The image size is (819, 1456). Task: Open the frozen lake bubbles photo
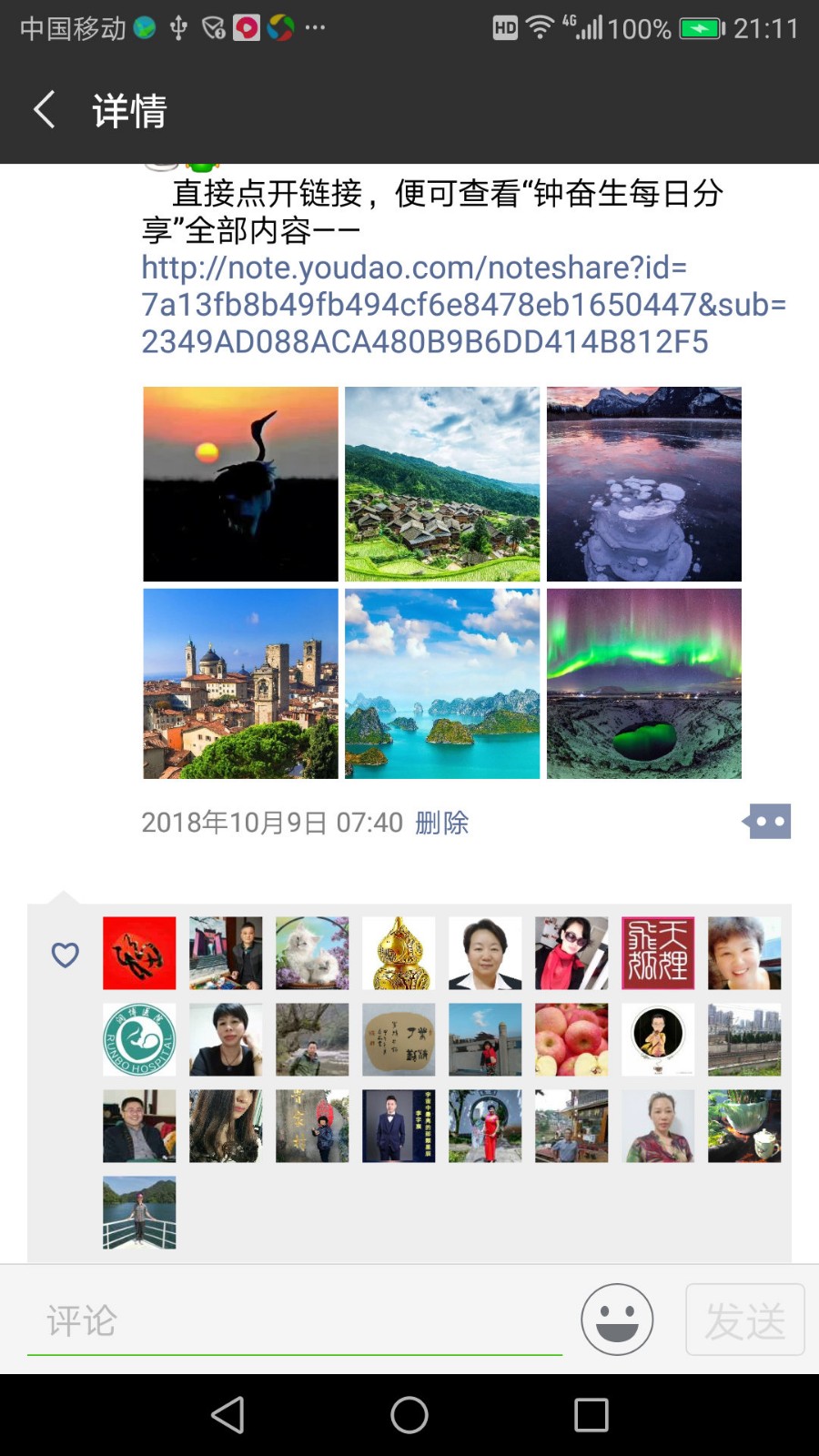click(644, 483)
